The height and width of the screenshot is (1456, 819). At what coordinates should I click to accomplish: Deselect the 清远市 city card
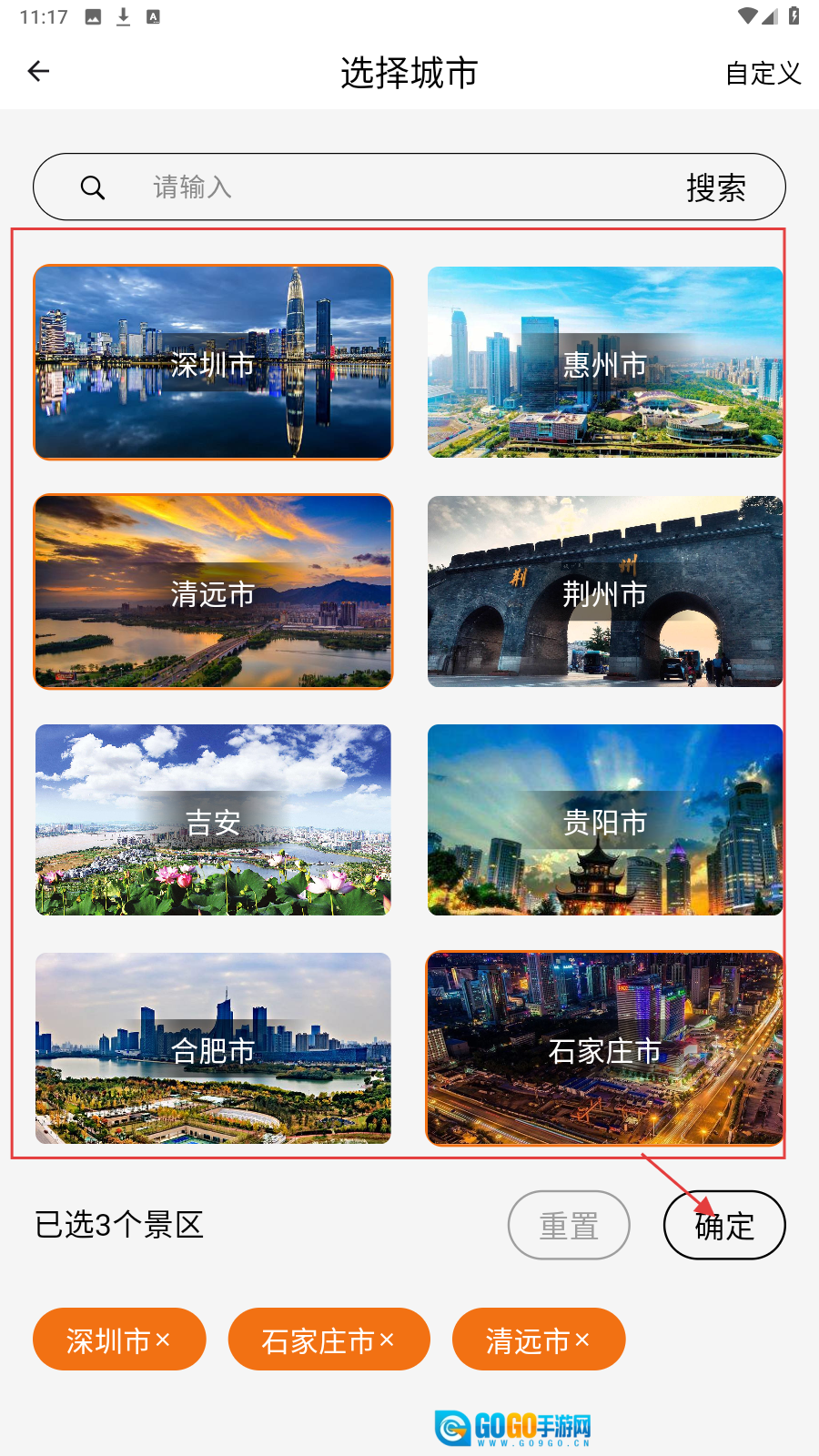pyautogui.click(x=213, y=591)
